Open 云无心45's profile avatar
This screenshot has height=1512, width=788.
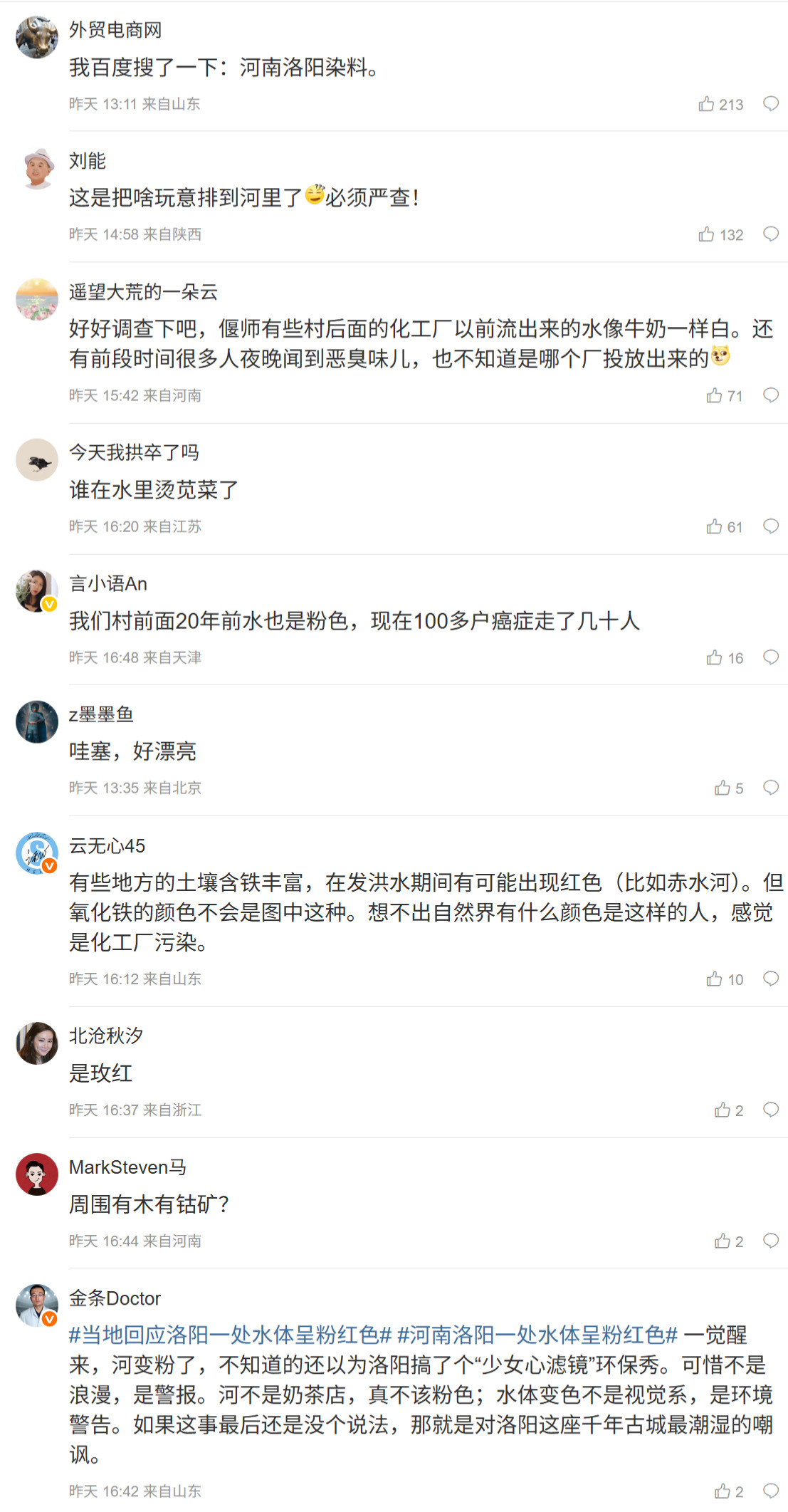pos(37,853)
